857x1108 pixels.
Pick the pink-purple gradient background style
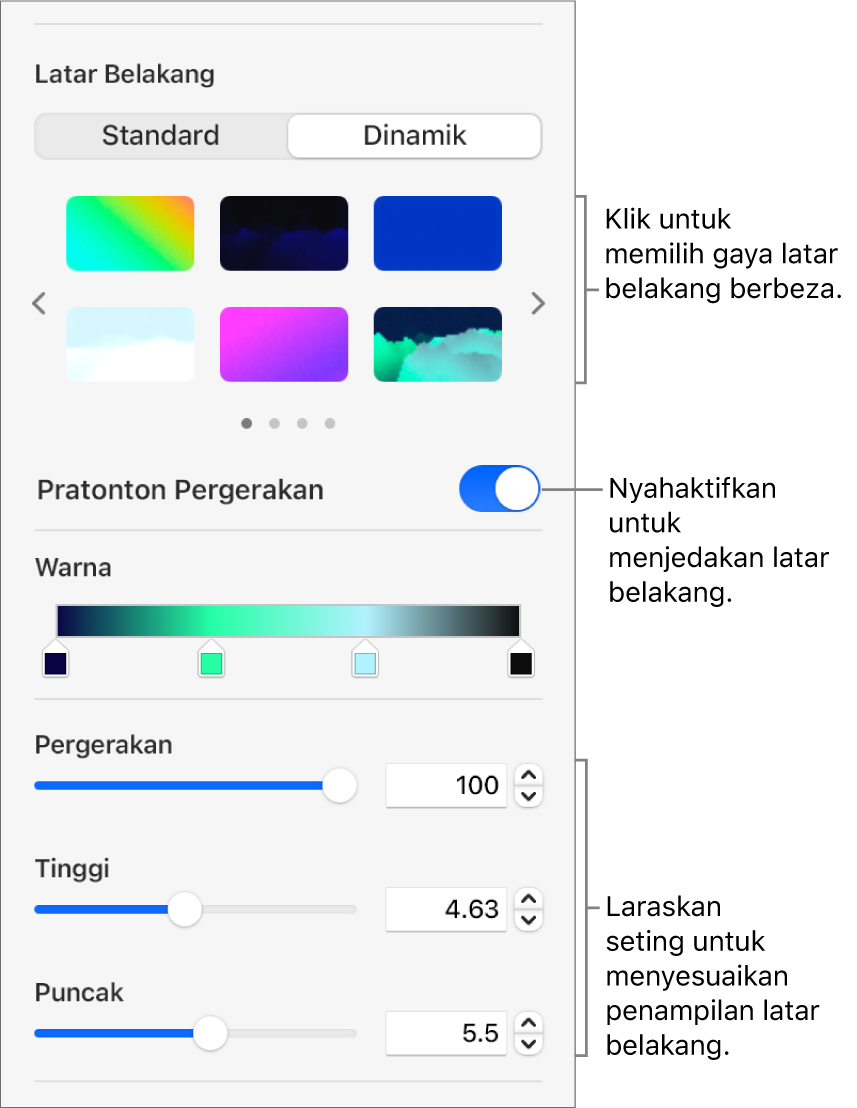[x=284, y=344]
